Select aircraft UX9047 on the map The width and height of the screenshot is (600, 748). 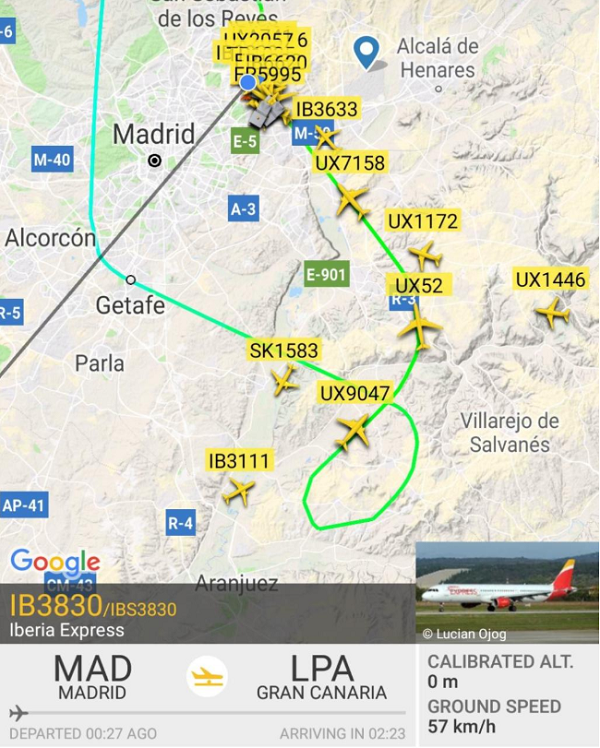click(354, 432)
